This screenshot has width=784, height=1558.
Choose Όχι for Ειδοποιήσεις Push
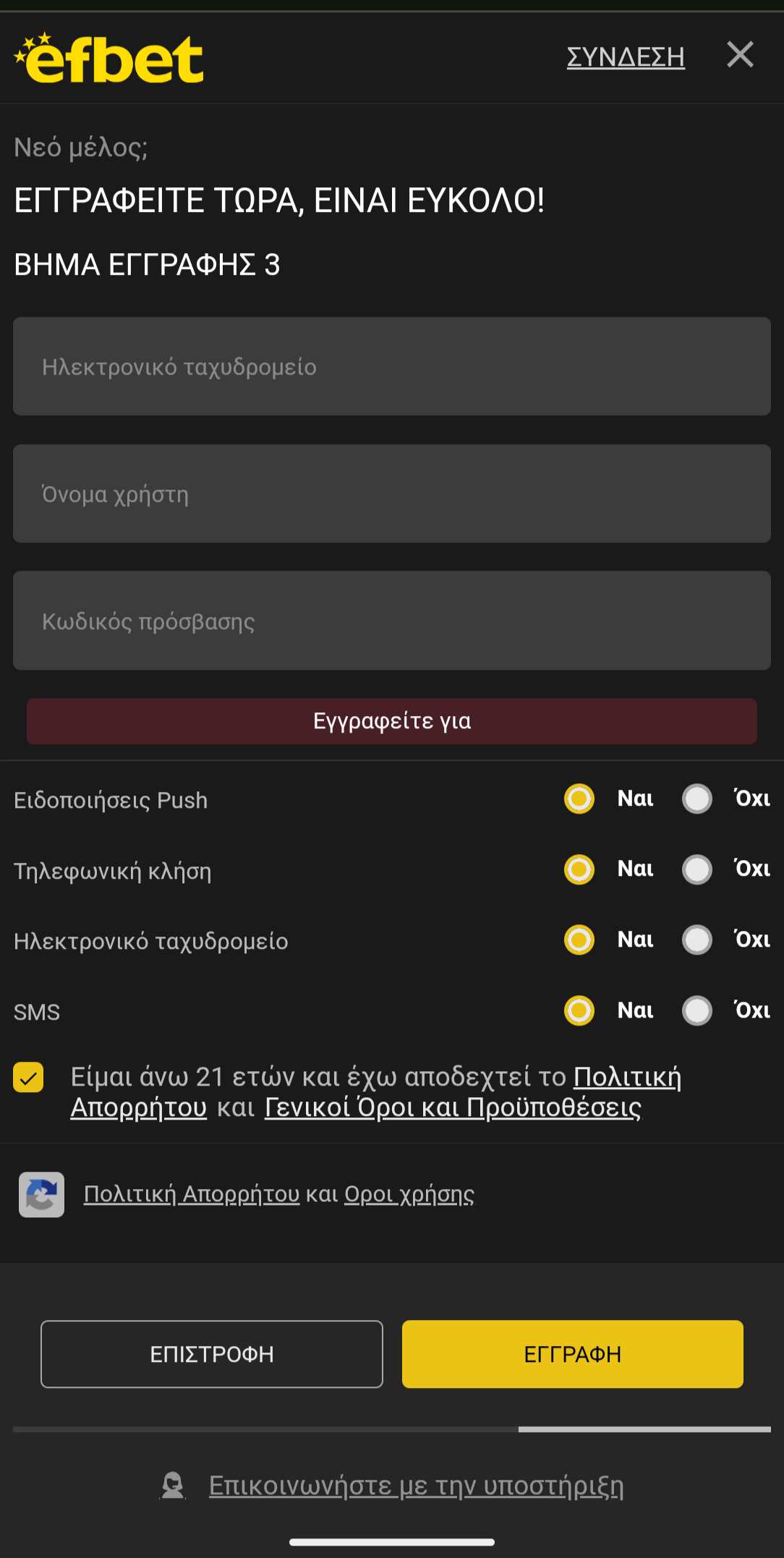[697, 799]
